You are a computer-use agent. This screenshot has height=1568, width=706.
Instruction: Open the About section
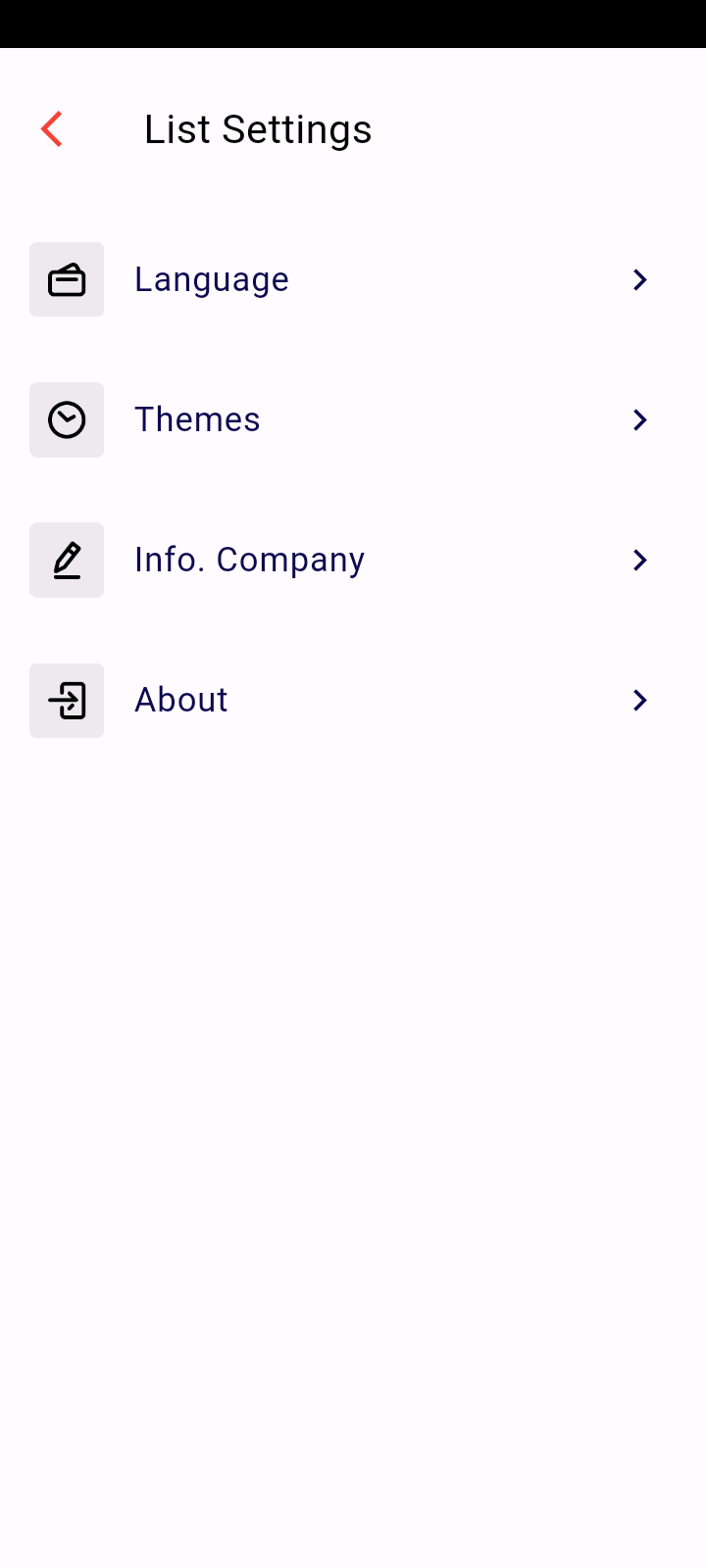[x=343, y=700]
